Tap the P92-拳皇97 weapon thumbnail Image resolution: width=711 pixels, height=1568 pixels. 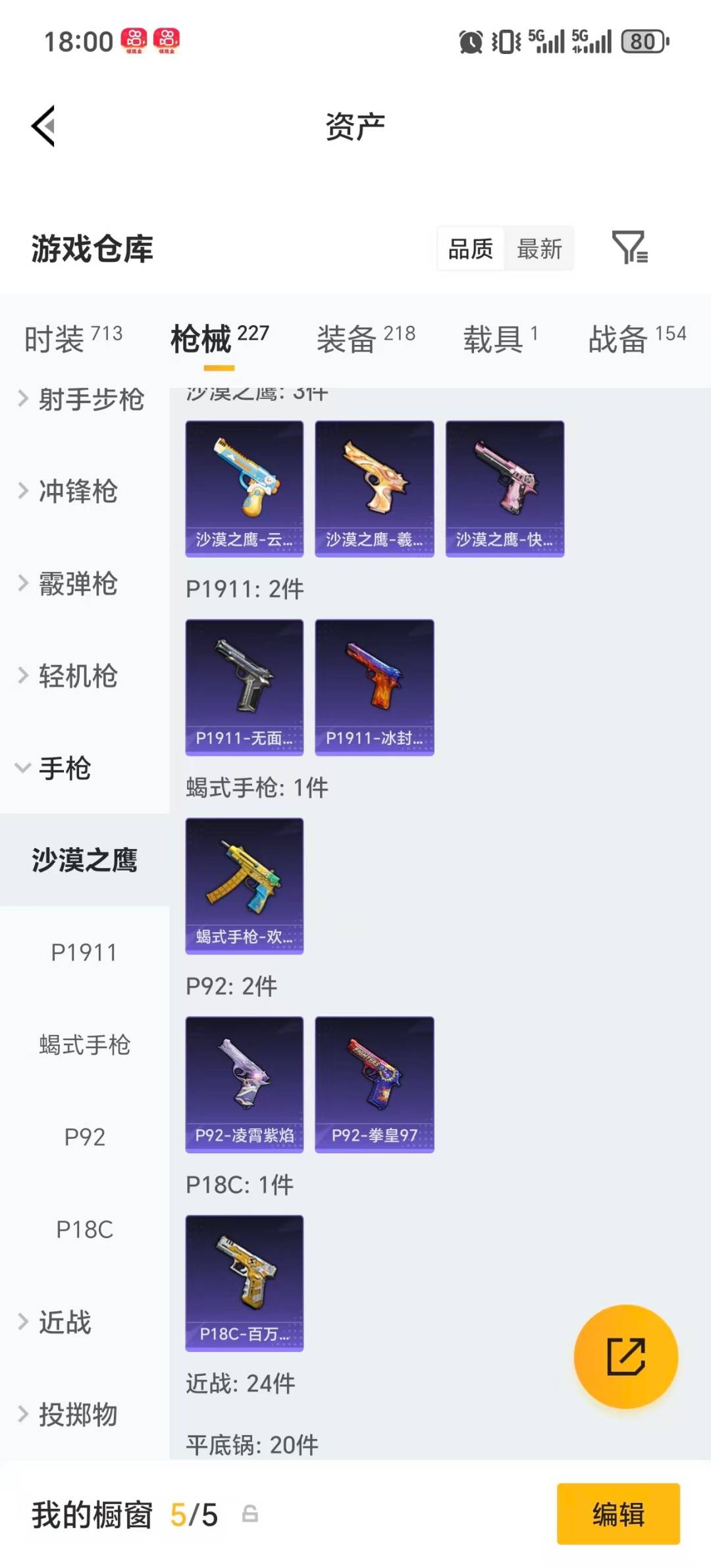(x=374, y=1083)
